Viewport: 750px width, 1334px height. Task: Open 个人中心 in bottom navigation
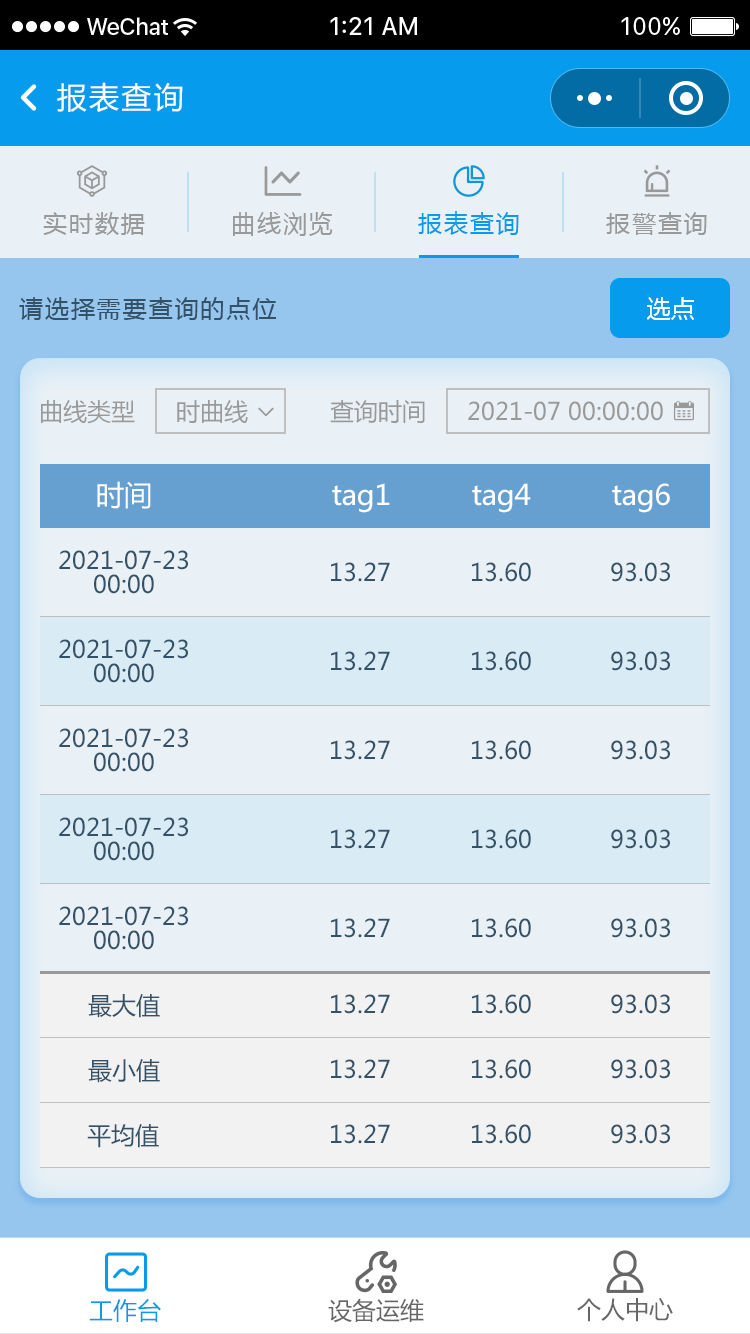pos(625,1286)
